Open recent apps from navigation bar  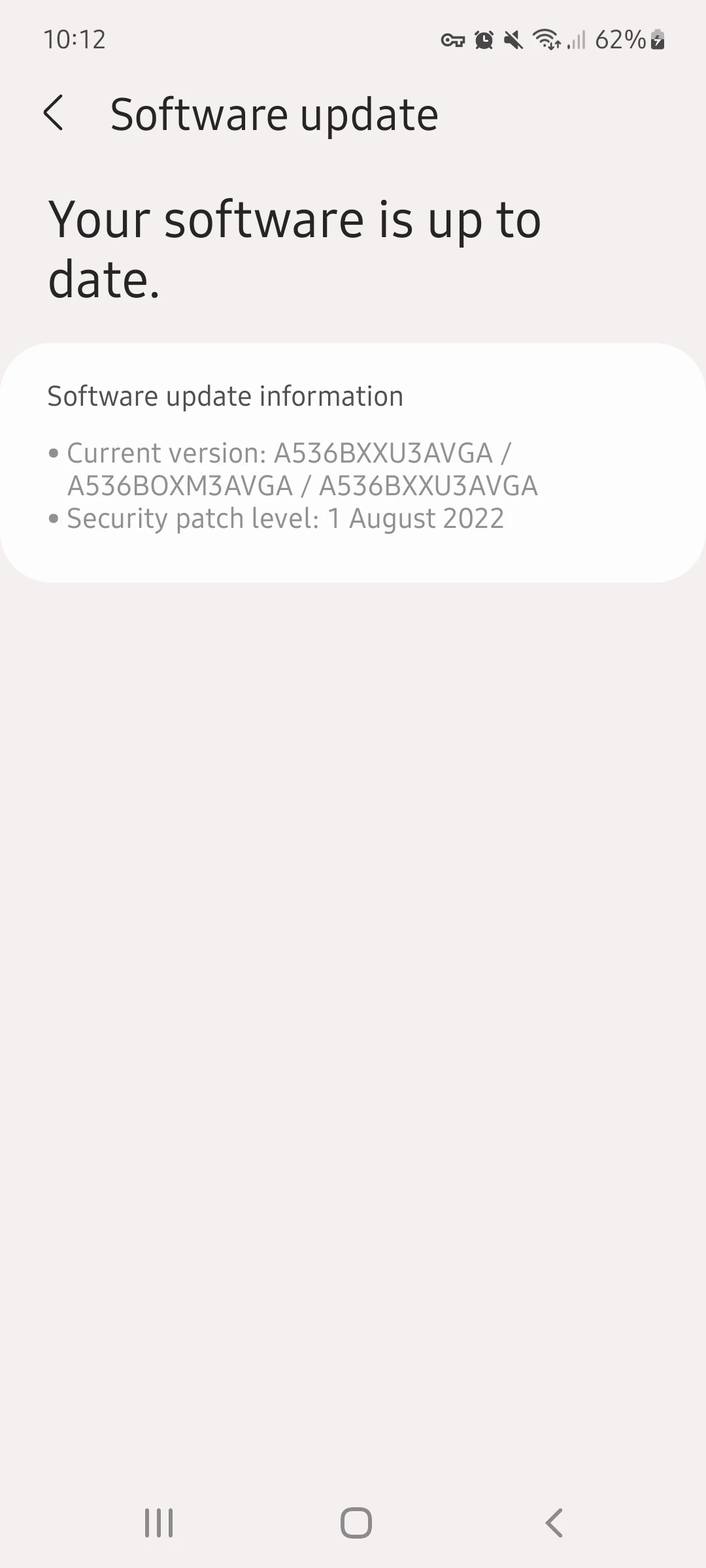(159, 1523)
